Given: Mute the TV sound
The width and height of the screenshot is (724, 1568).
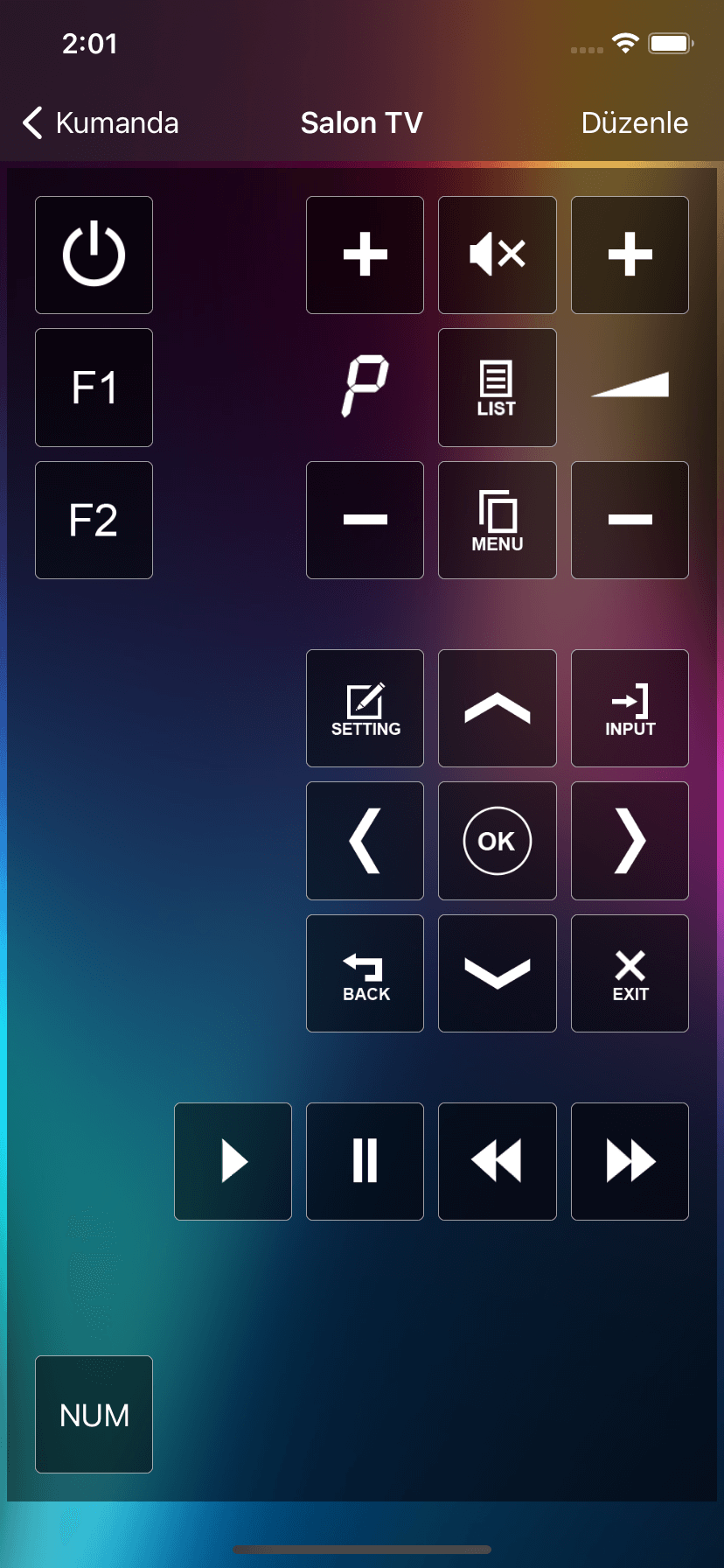Looking at the screenshot, I should coord(497,255).
